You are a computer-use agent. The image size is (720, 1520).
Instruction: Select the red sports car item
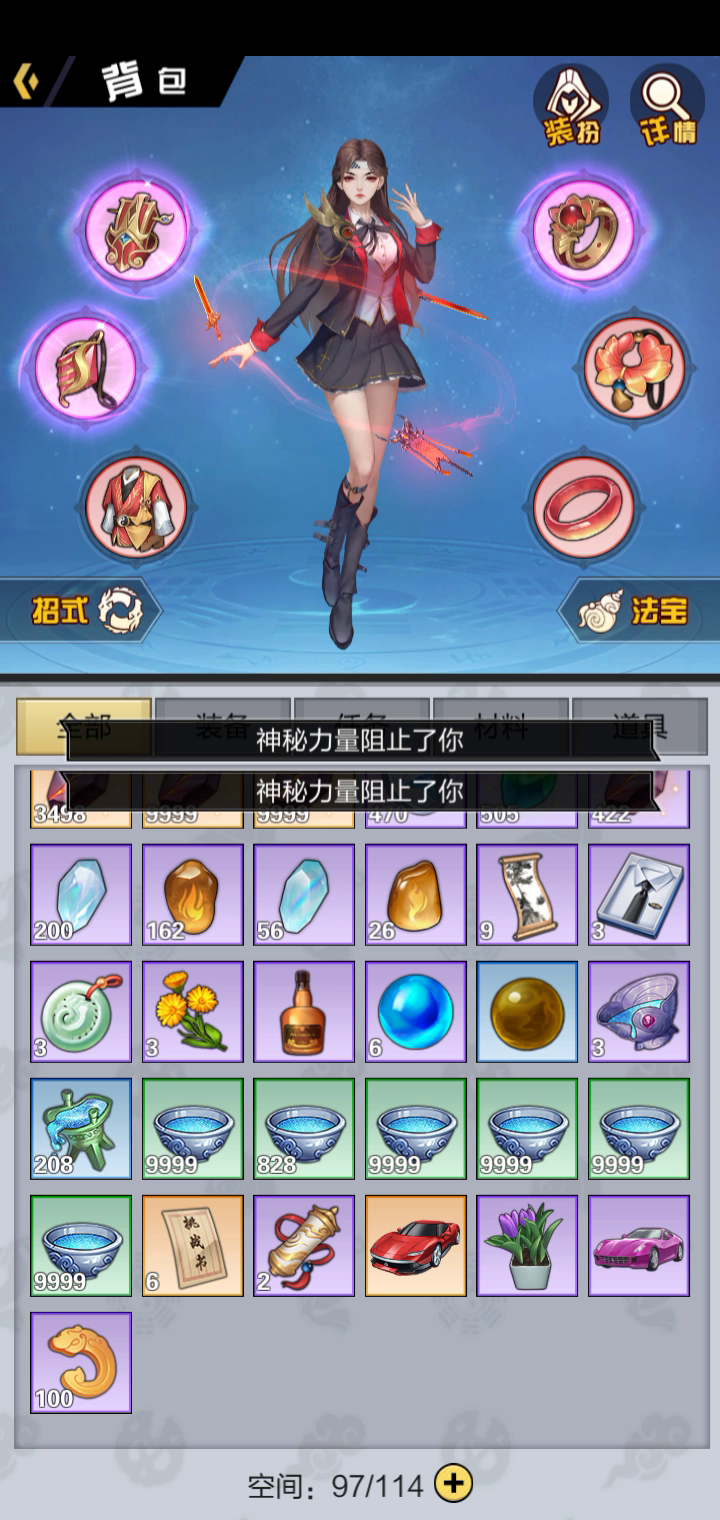(x=416, y=1246)
